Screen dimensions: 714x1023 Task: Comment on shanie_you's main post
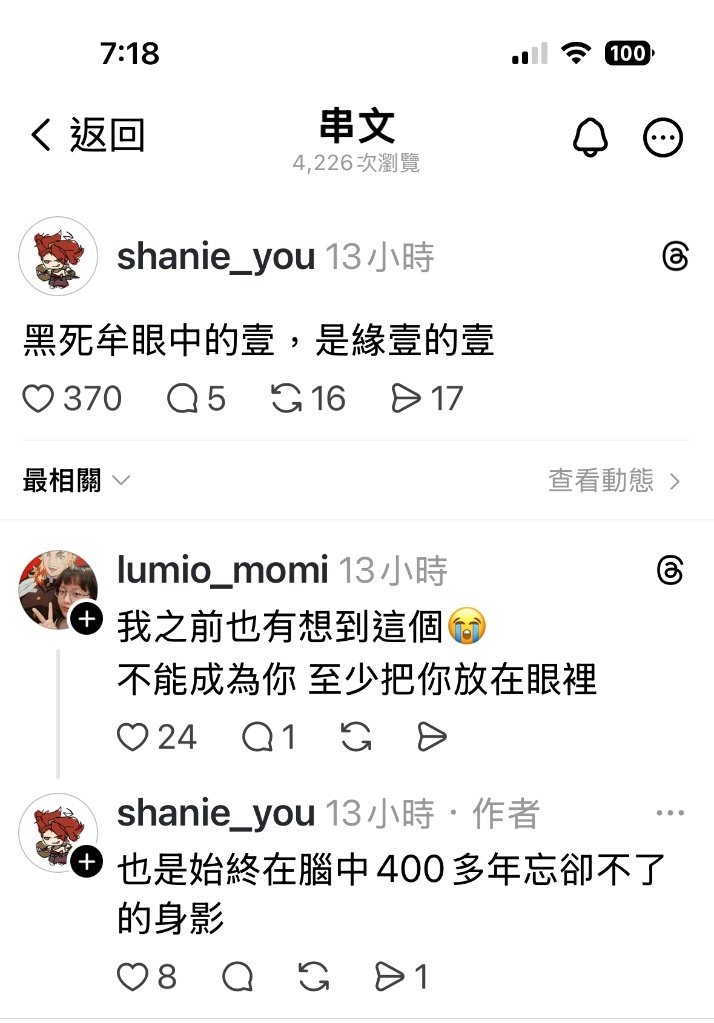[x=183, y=399]
